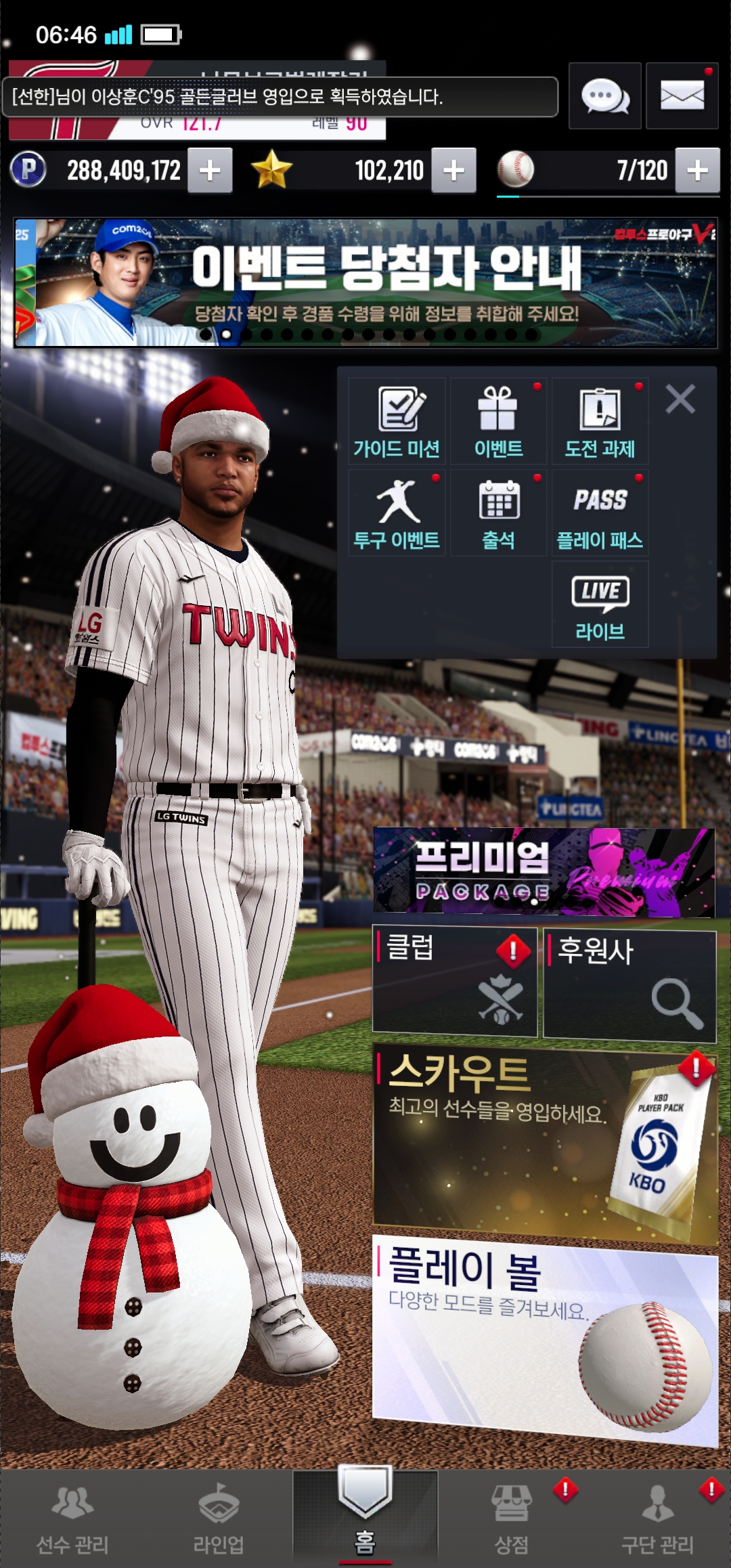Open the 출석 calendar
This screenshot has height=1568, width=731.
(498, 513)
